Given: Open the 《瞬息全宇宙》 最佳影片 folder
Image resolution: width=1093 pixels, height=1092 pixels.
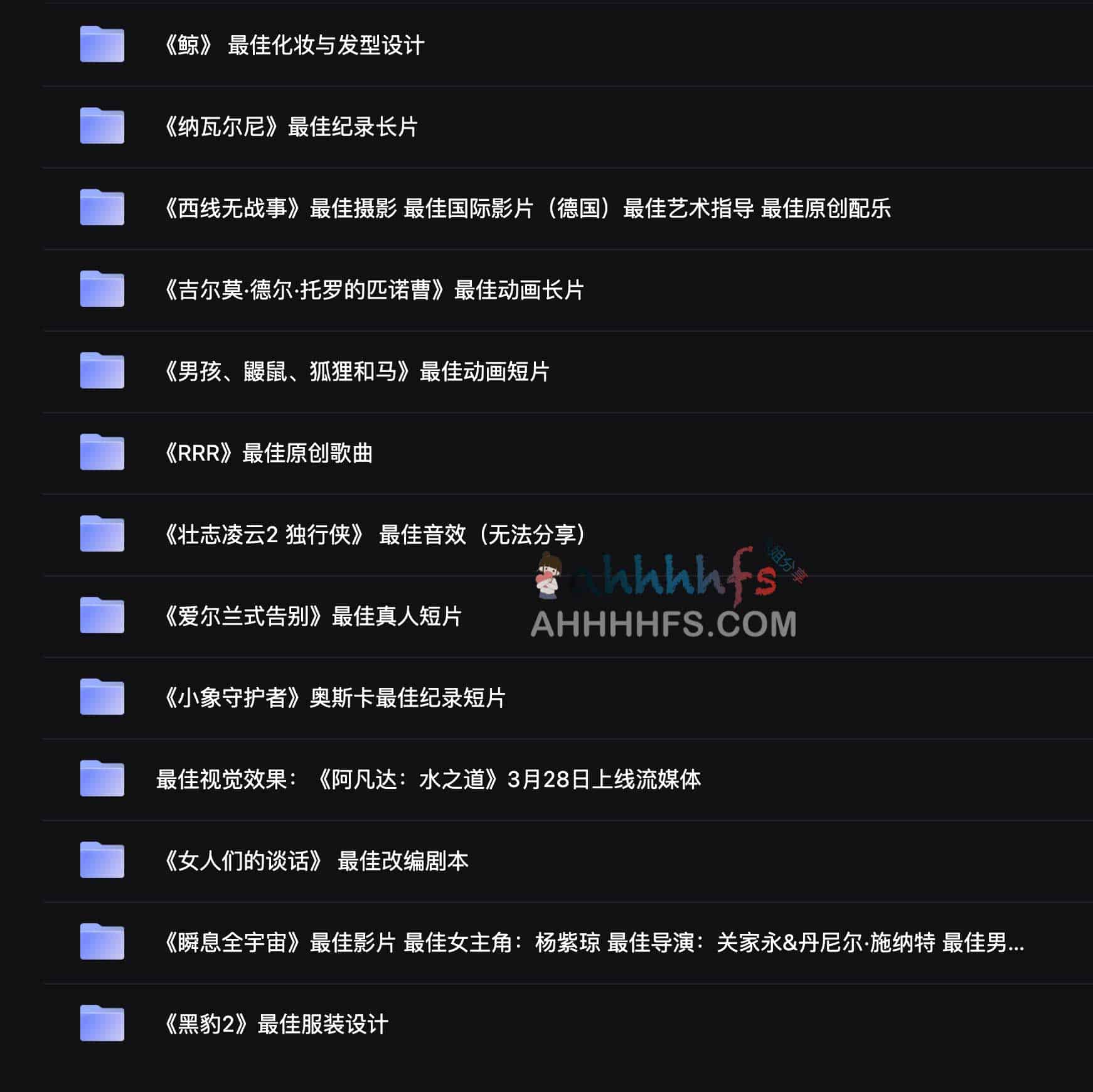Looking at the screenshot, I should (x=592, y=943).
